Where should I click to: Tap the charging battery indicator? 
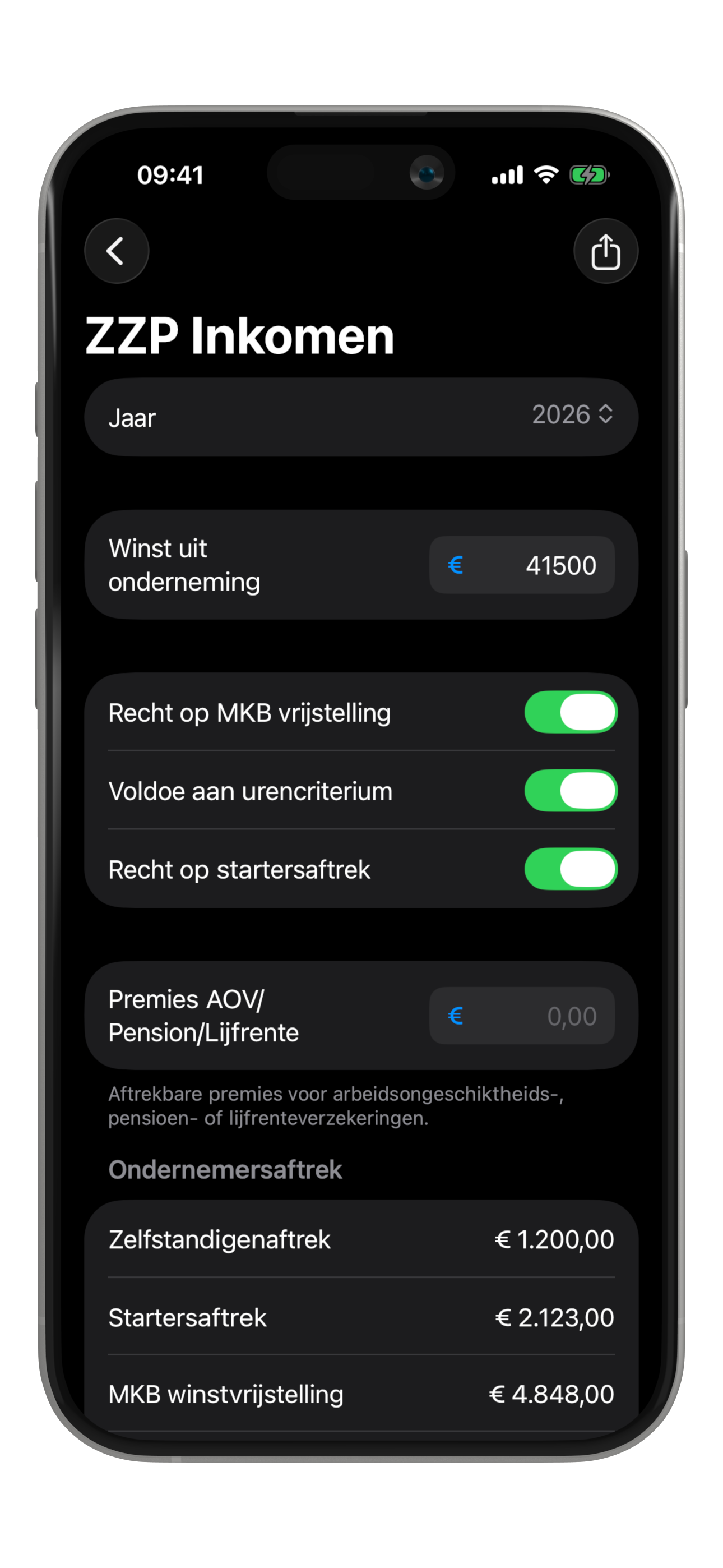[x=588, y=175]
